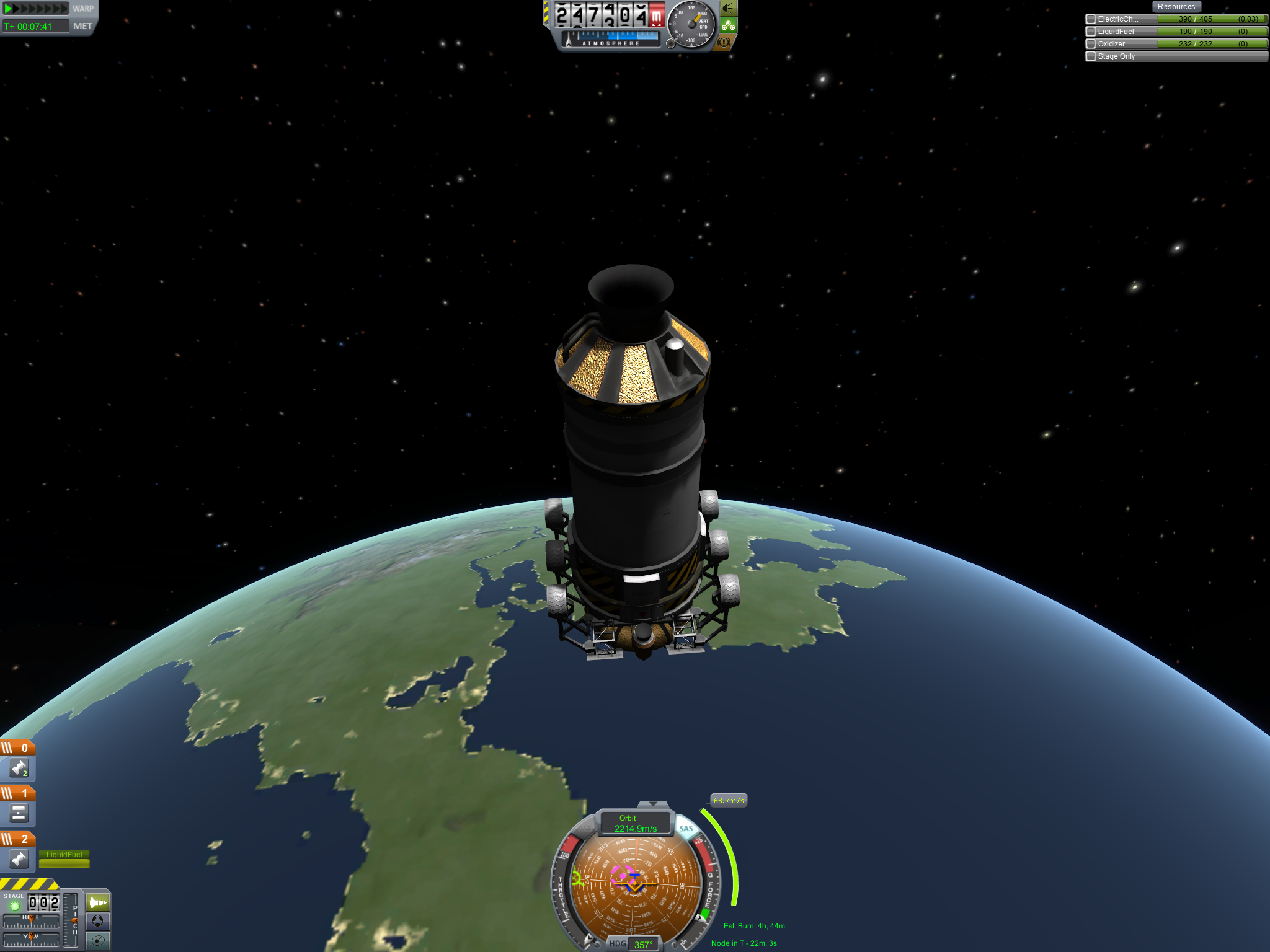This screenshot has height=952, width=1270.
Task: Collapse the navball with the arrow tab
Action: 652,804
